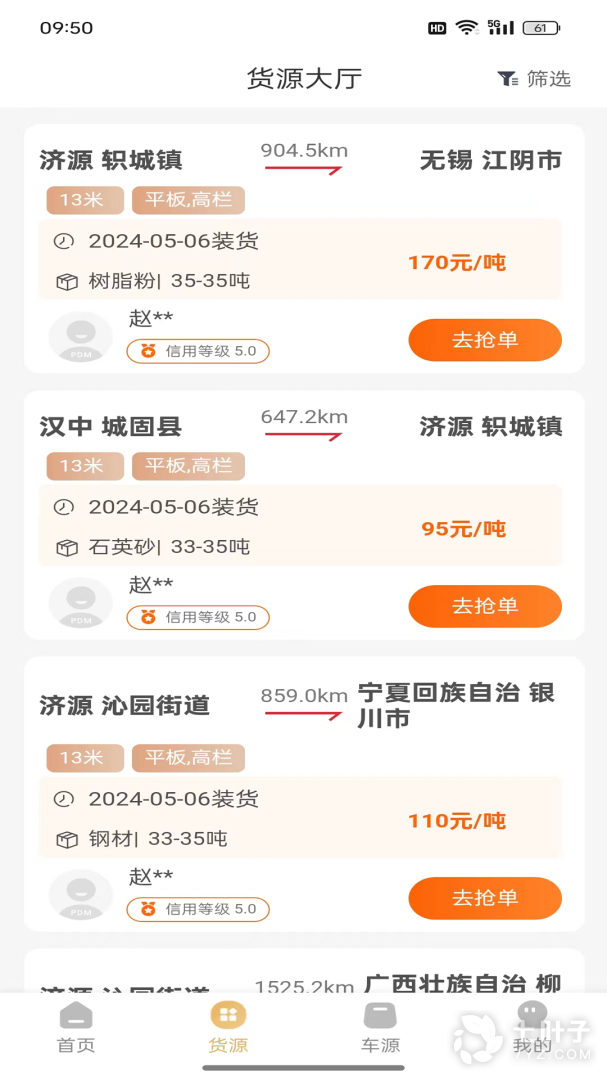Viewport: 607px width, 1080px height.
Task: Open the 筛选 filter options
Action: 534,79
